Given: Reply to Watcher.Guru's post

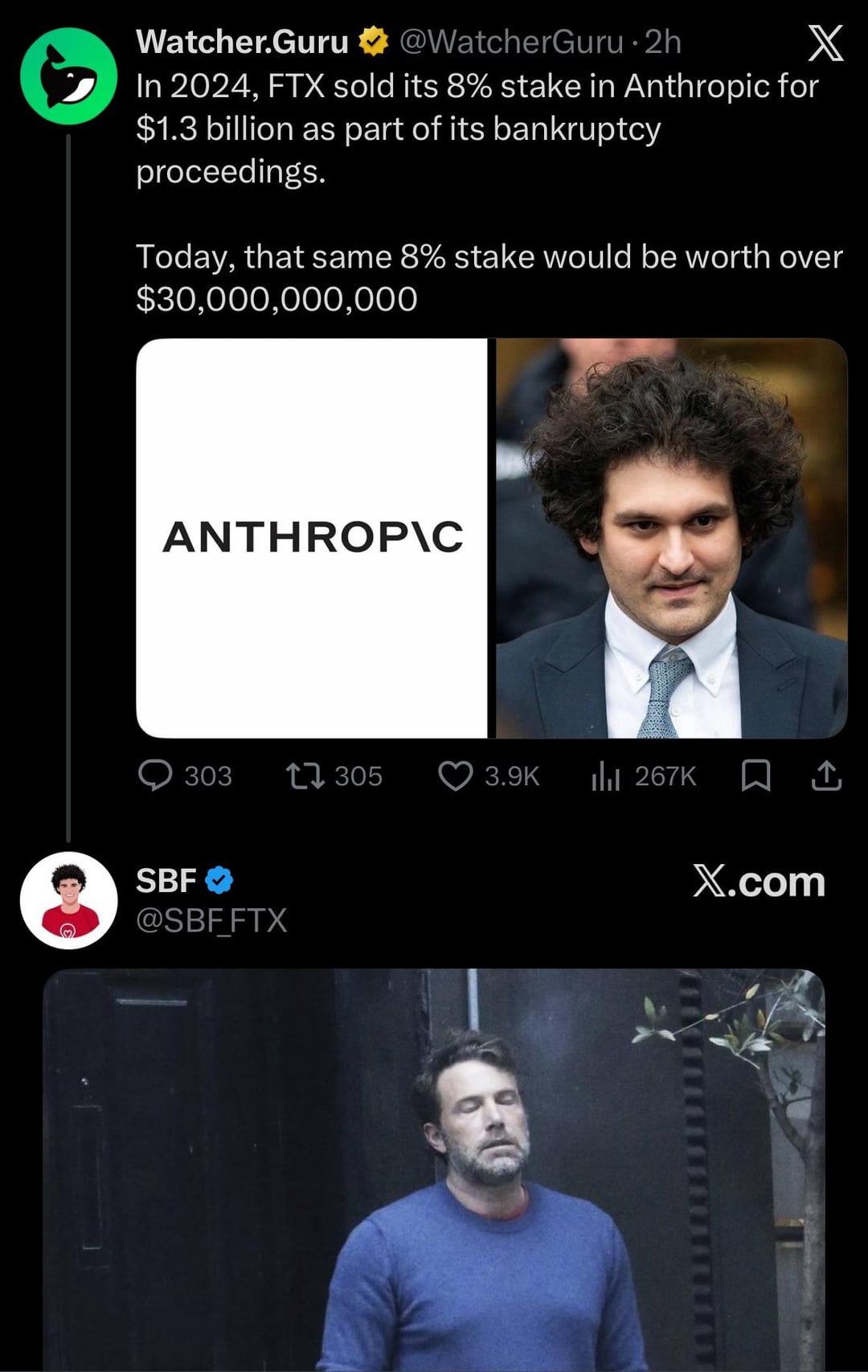Looking at the screenshot, I should click(156, 776).
